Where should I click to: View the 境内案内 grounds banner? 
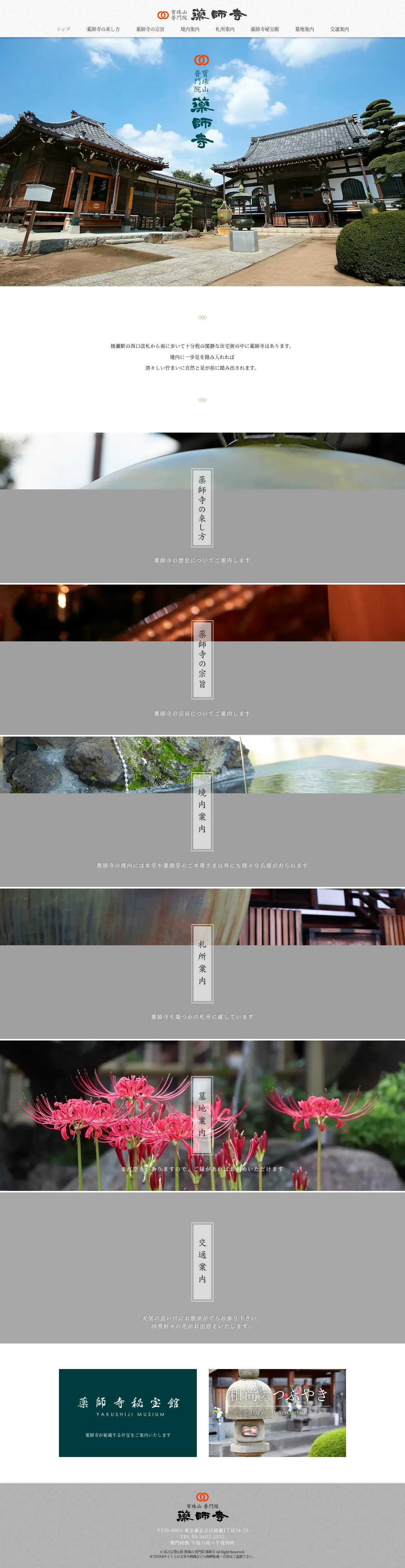tap(202, 811)
